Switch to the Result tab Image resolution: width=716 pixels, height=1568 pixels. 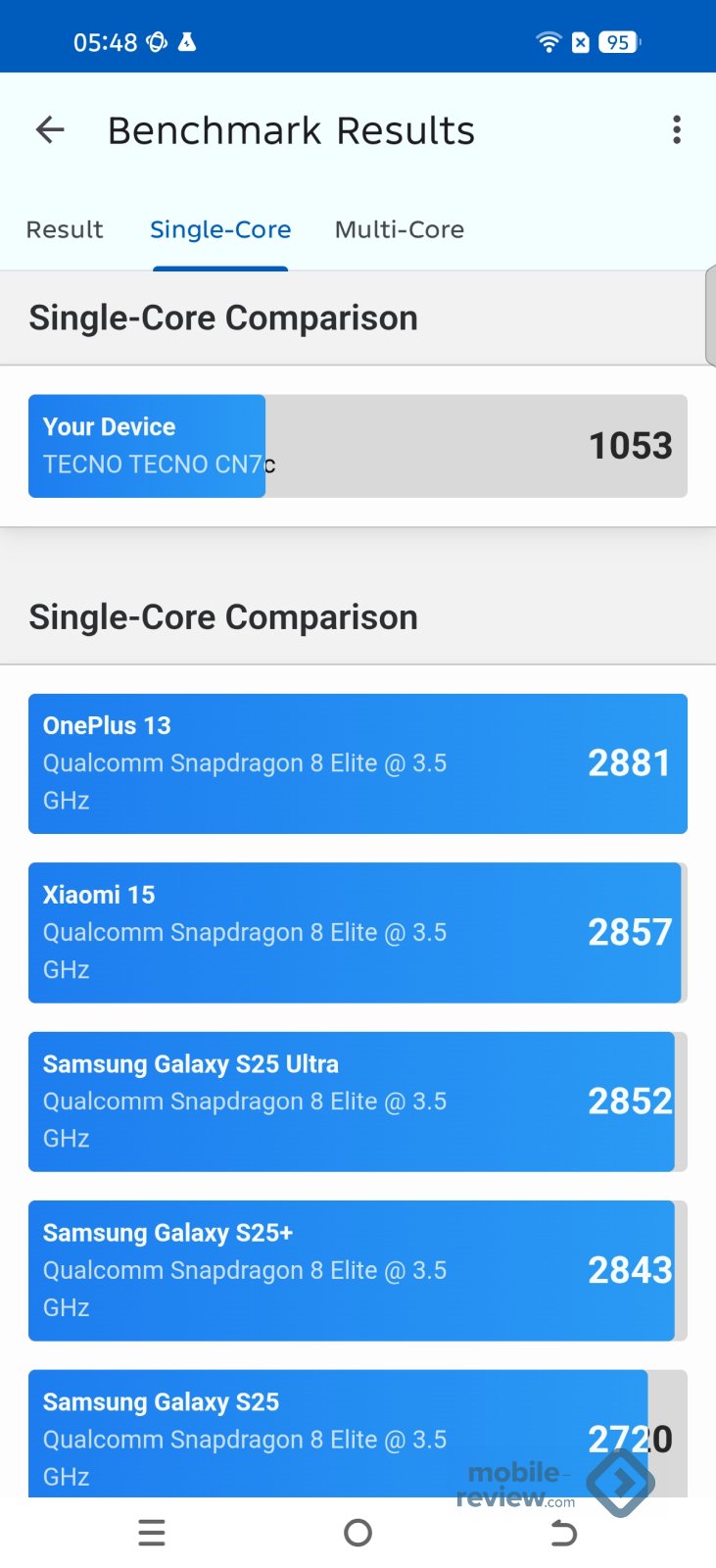[x=65, y=229]
